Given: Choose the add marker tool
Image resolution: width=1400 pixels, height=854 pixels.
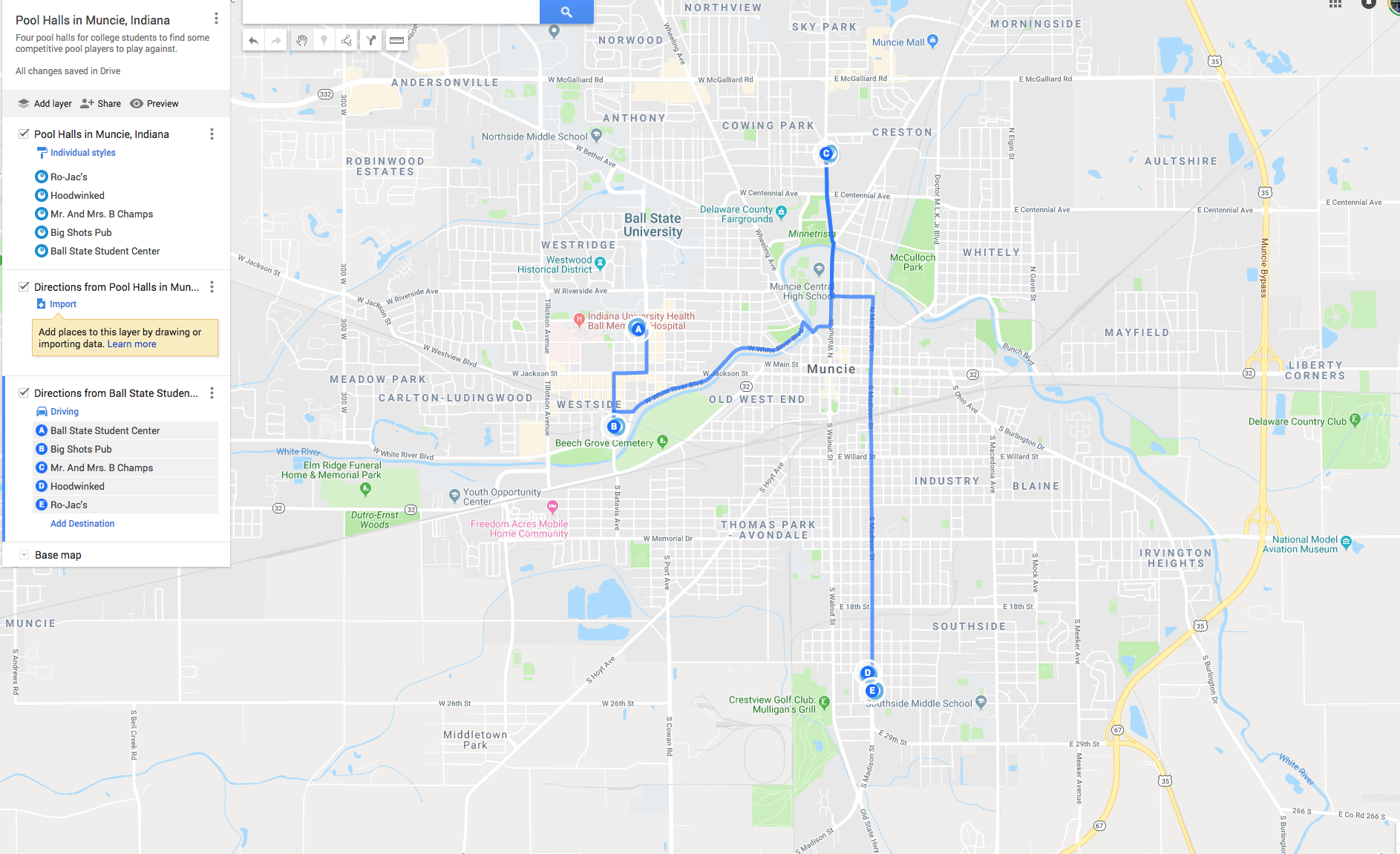Looking at the screenshot, I should click(x=324, y=41).
